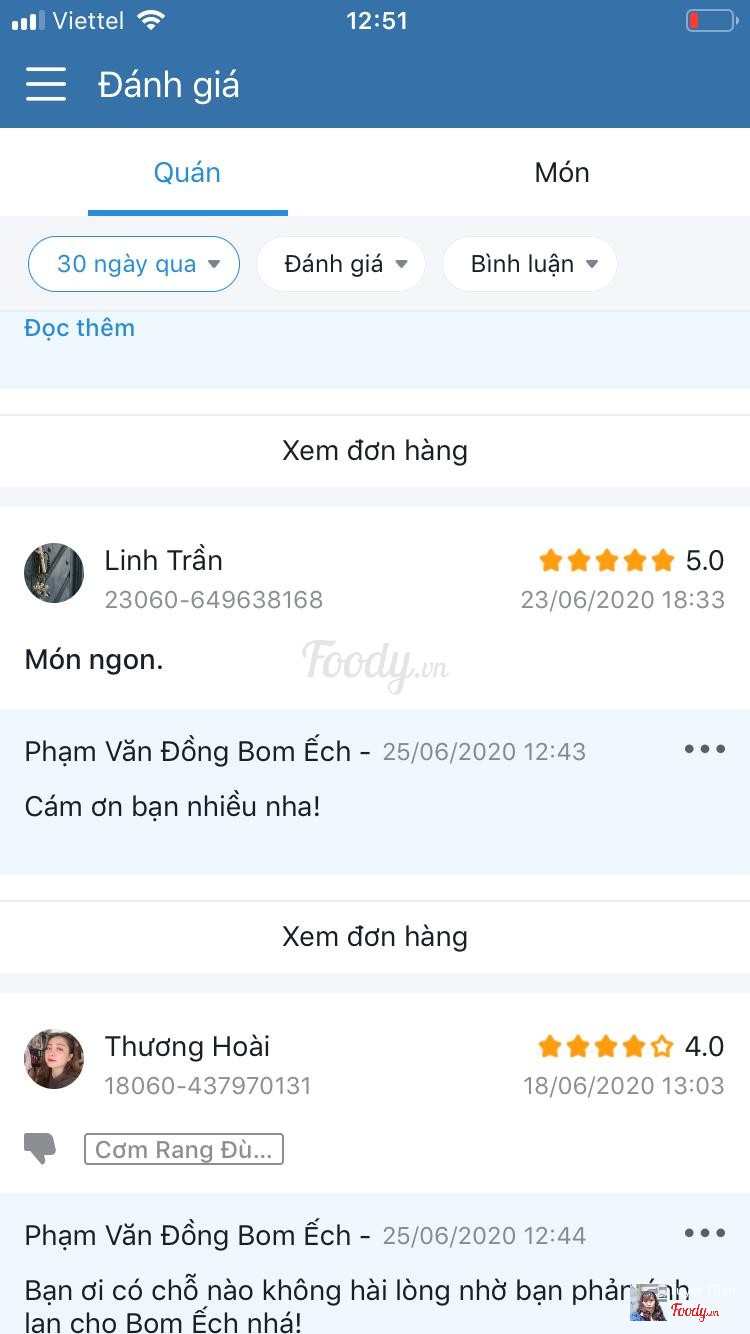Image resolution: width=750 pixels, height=1334 pixels.
Task: Open the Bình luận filter dropdown
Action: click(530, 264)
